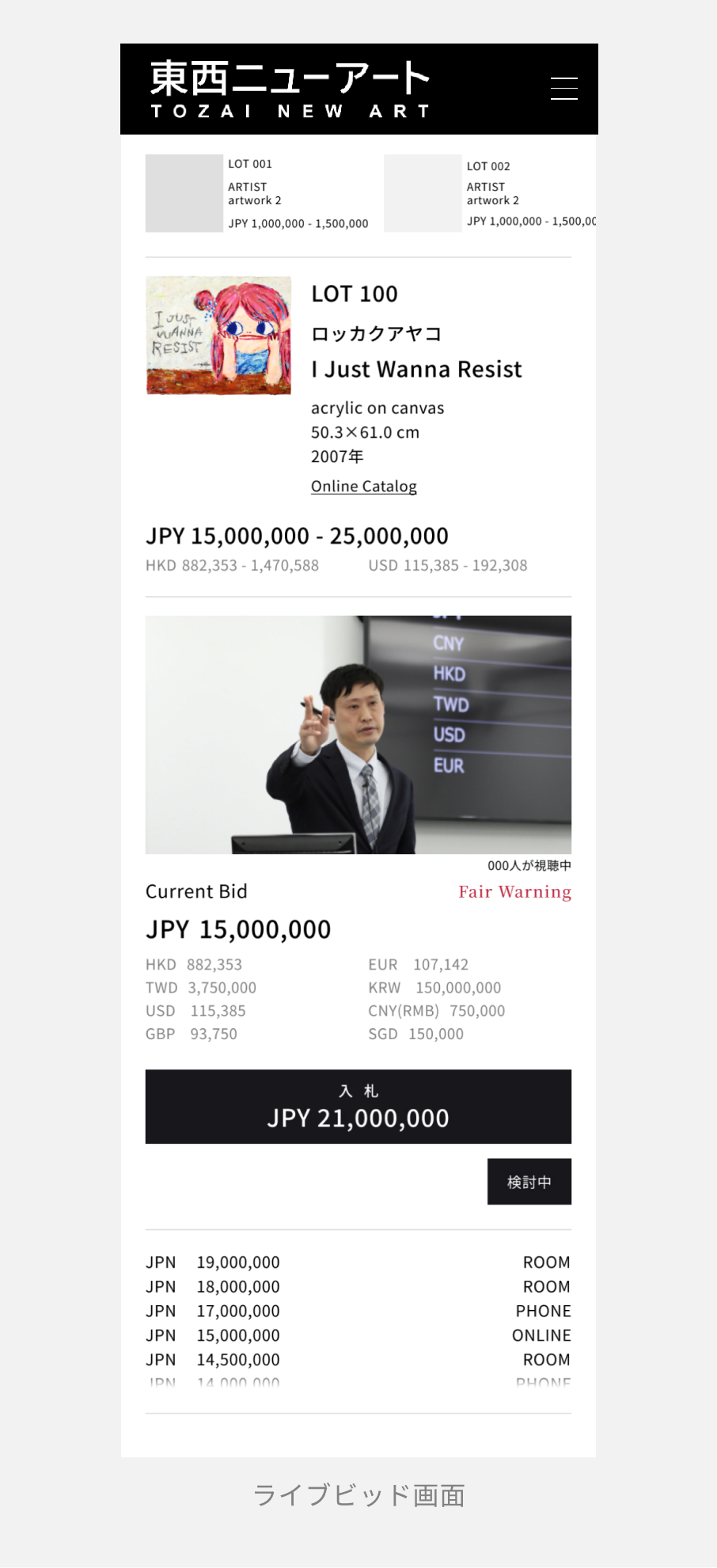Tap the live auction video stream
717x1568 pixels.
point(358,734)
